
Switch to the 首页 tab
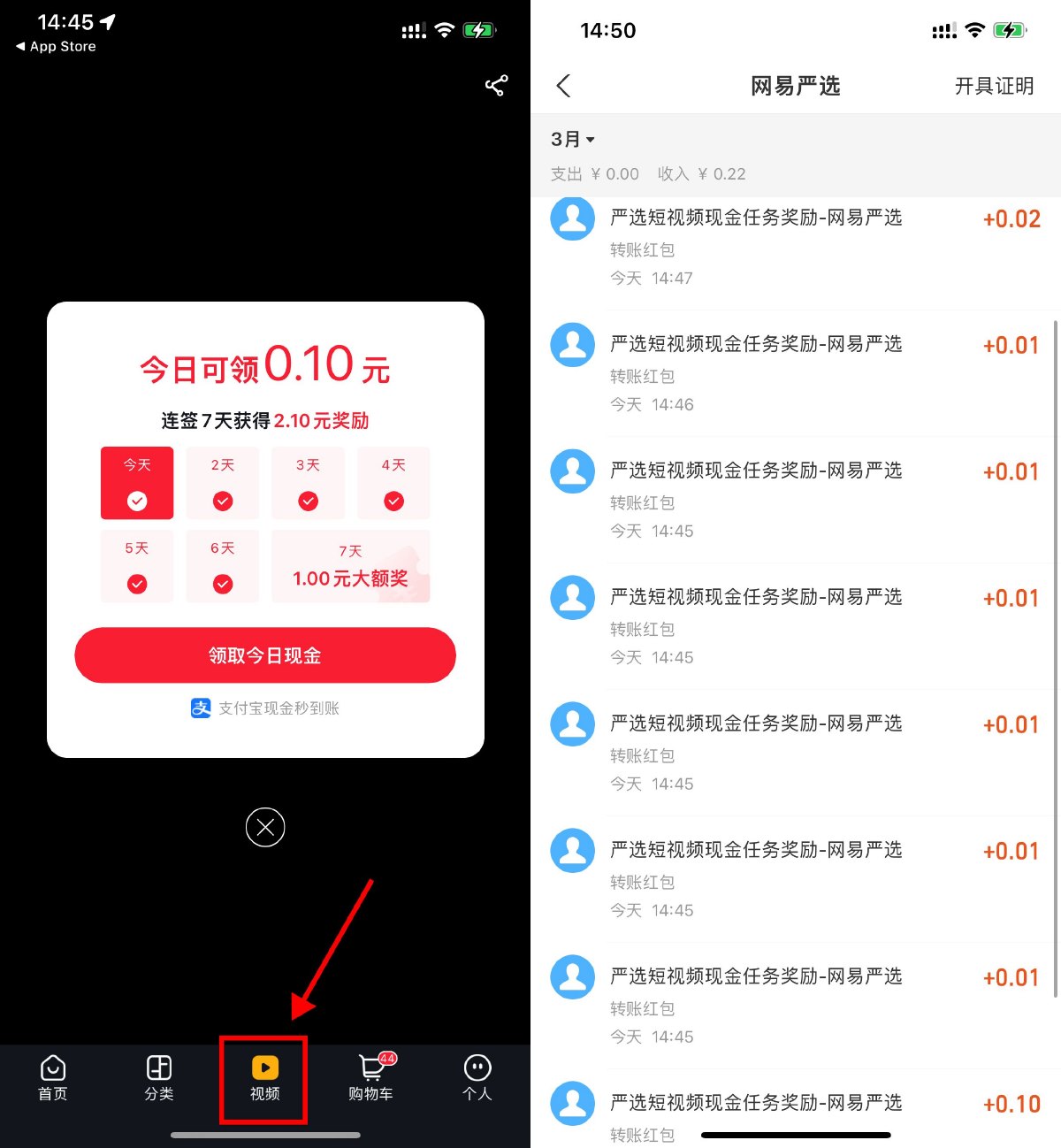(53, 1078)
